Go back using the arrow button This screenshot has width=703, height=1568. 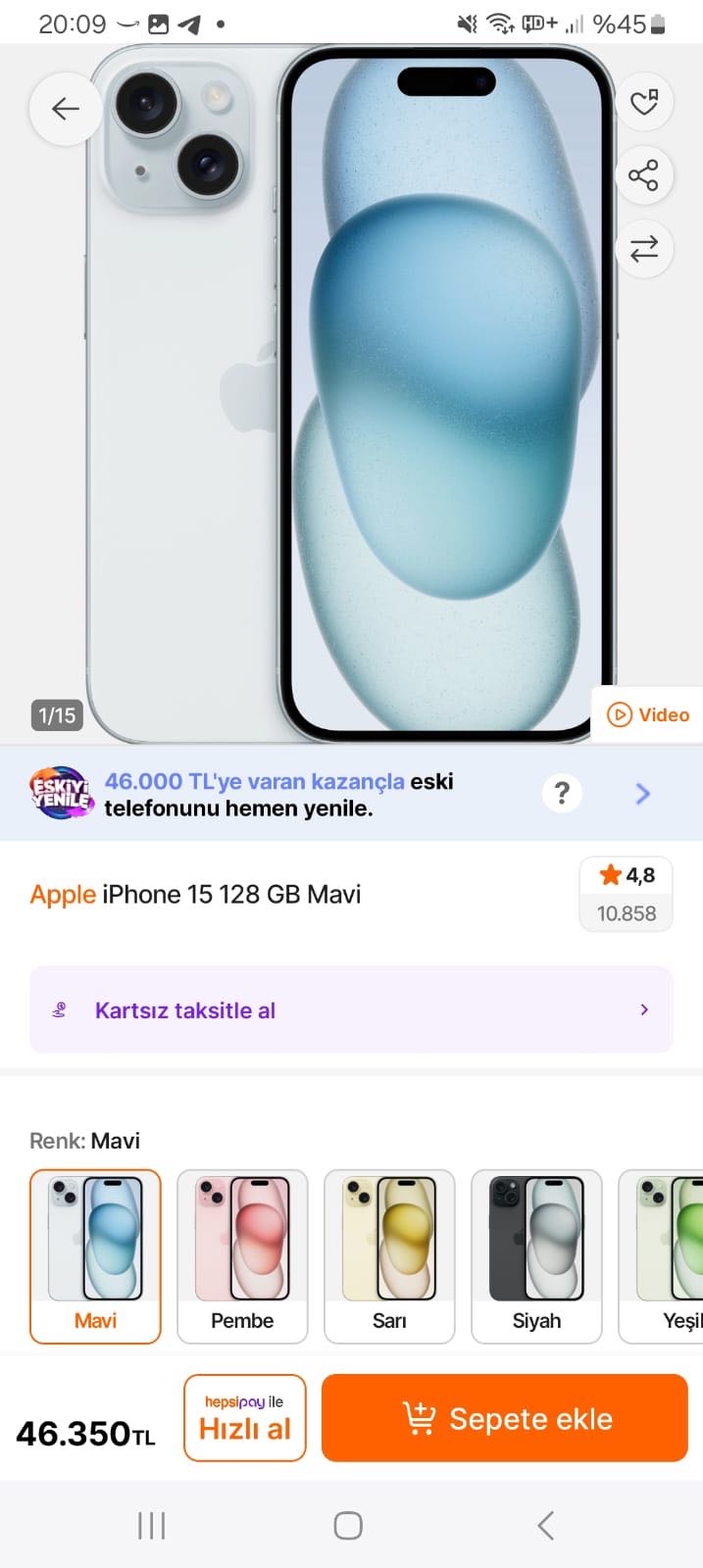click(65, 109)
